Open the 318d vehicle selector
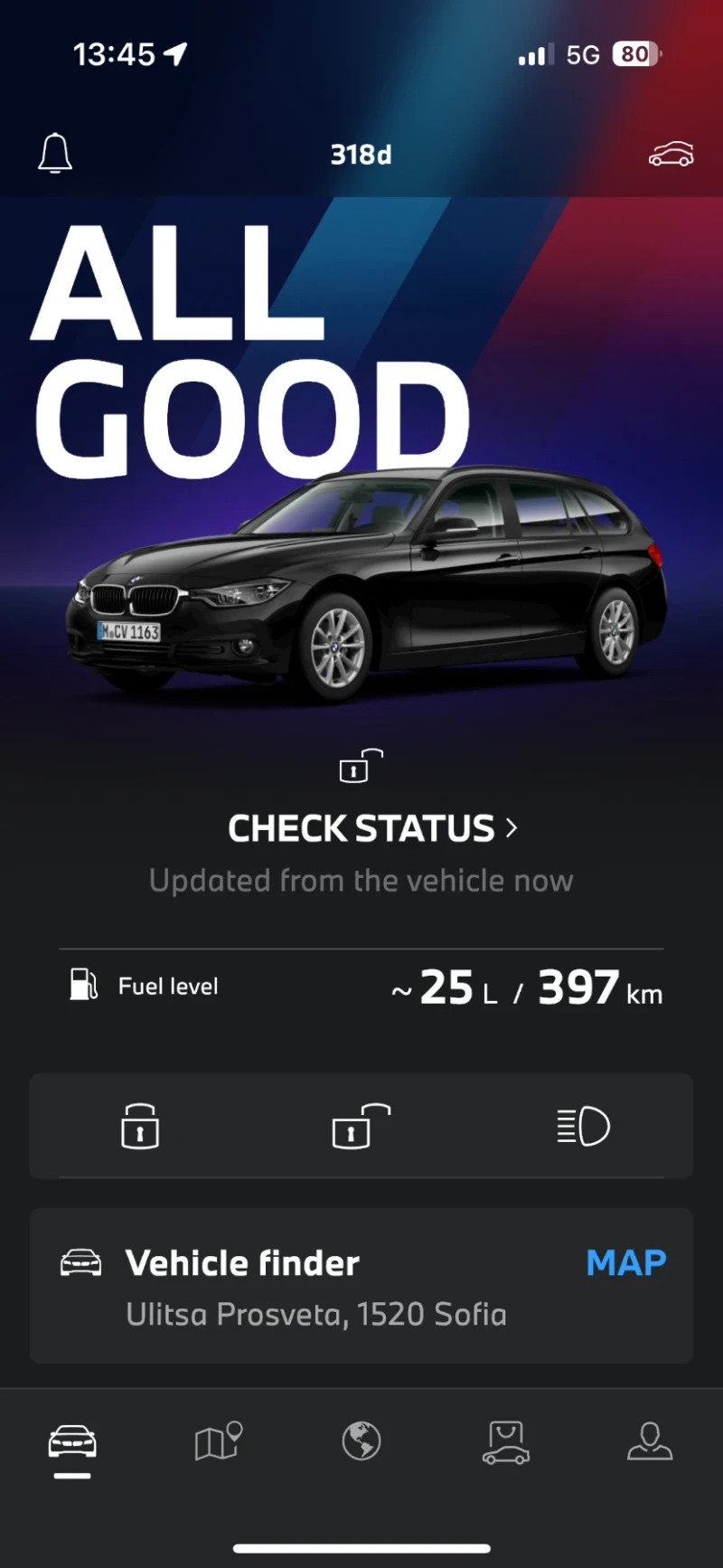Image resolution: width=723 pixels, height=1568 pixels. point(361,155)
